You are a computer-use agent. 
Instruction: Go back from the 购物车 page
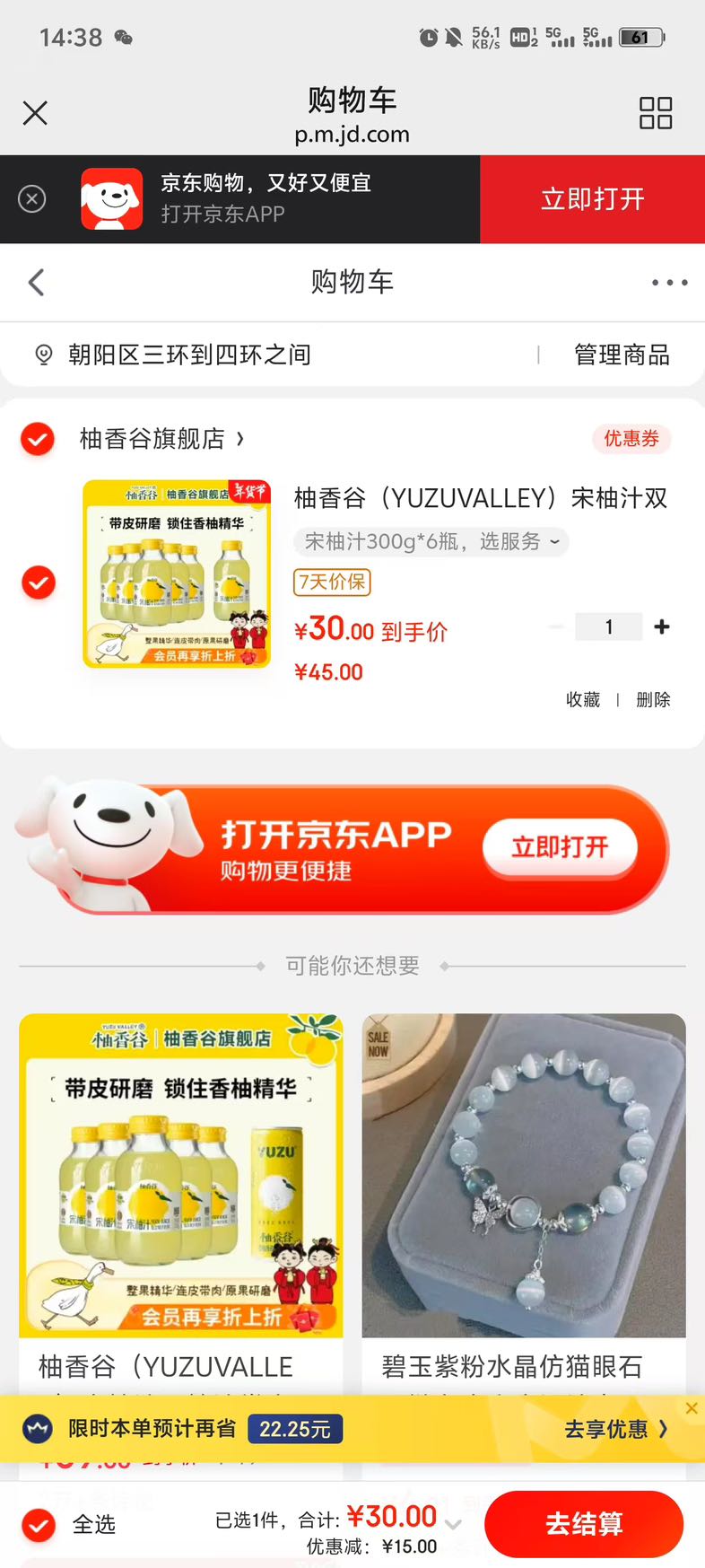tap(36, 282)
